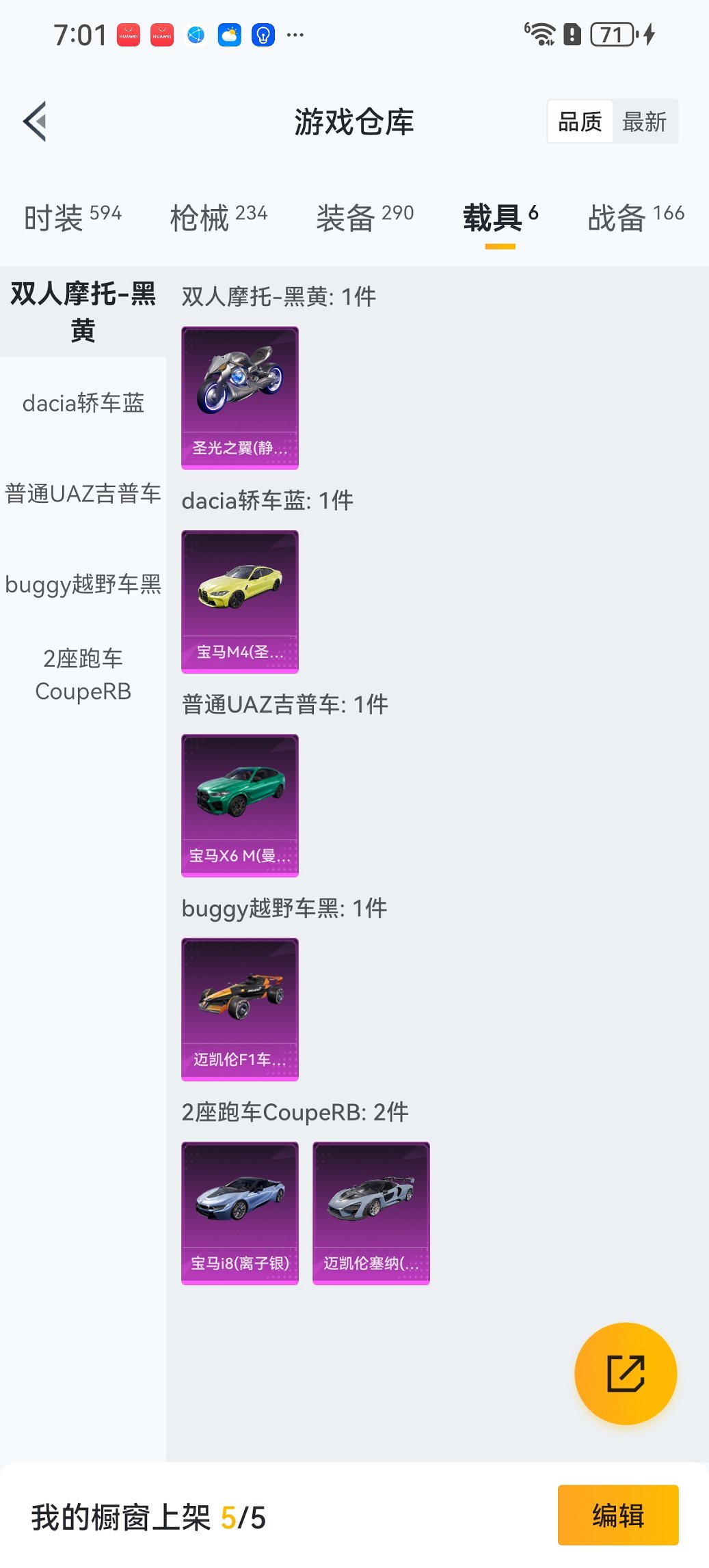The image size is (709, 1568).
Task: Sort items by 最新
Action: pyautogui.click(x=643, y=122)
